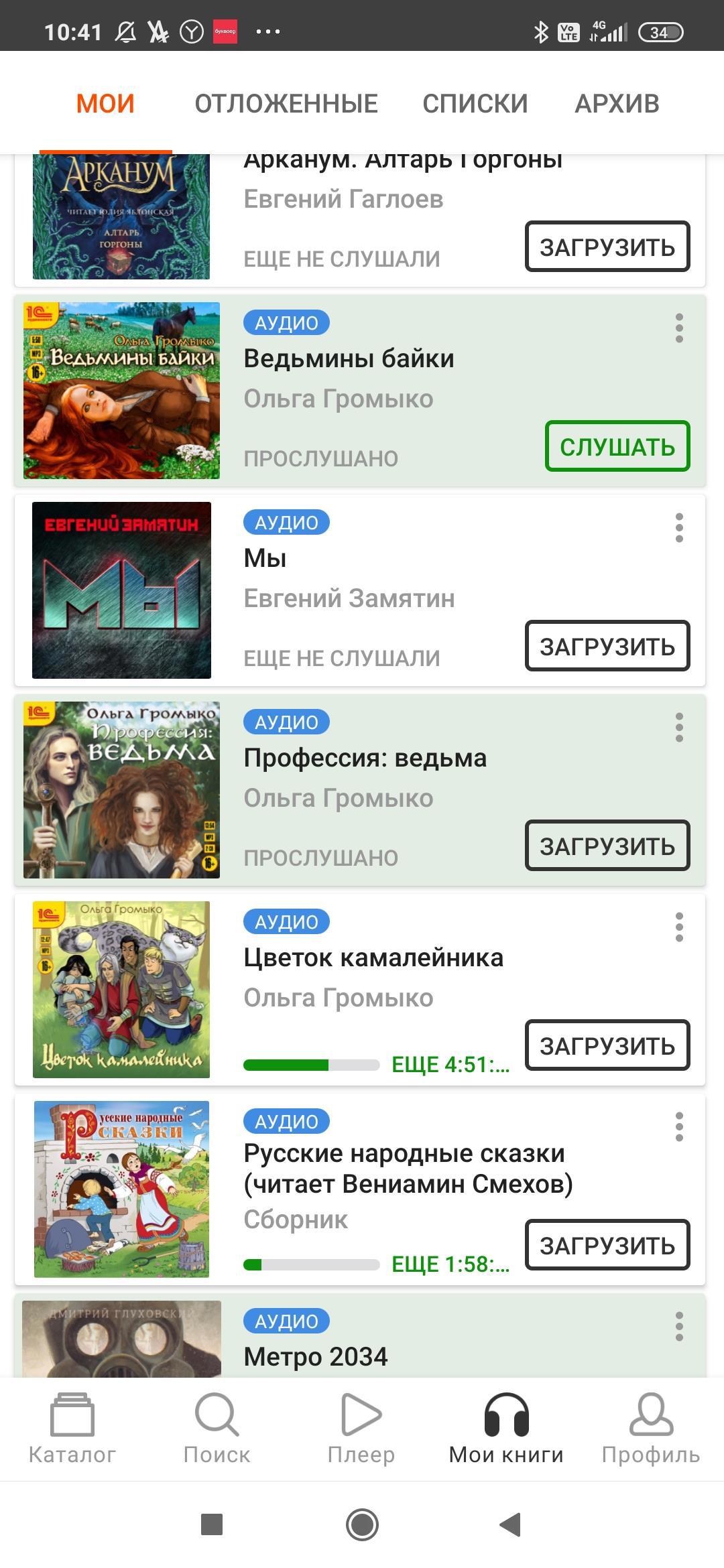724x1568 pixels.
Task: Open options menu for Профессия: ведьма
Action: tap(679, 728)
